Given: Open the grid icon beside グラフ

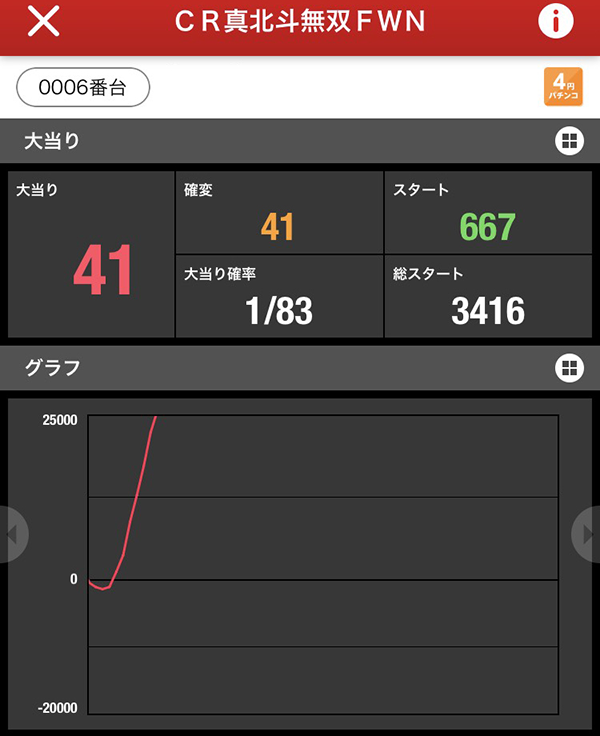Looking at the screenshot, I should [568, 368].
